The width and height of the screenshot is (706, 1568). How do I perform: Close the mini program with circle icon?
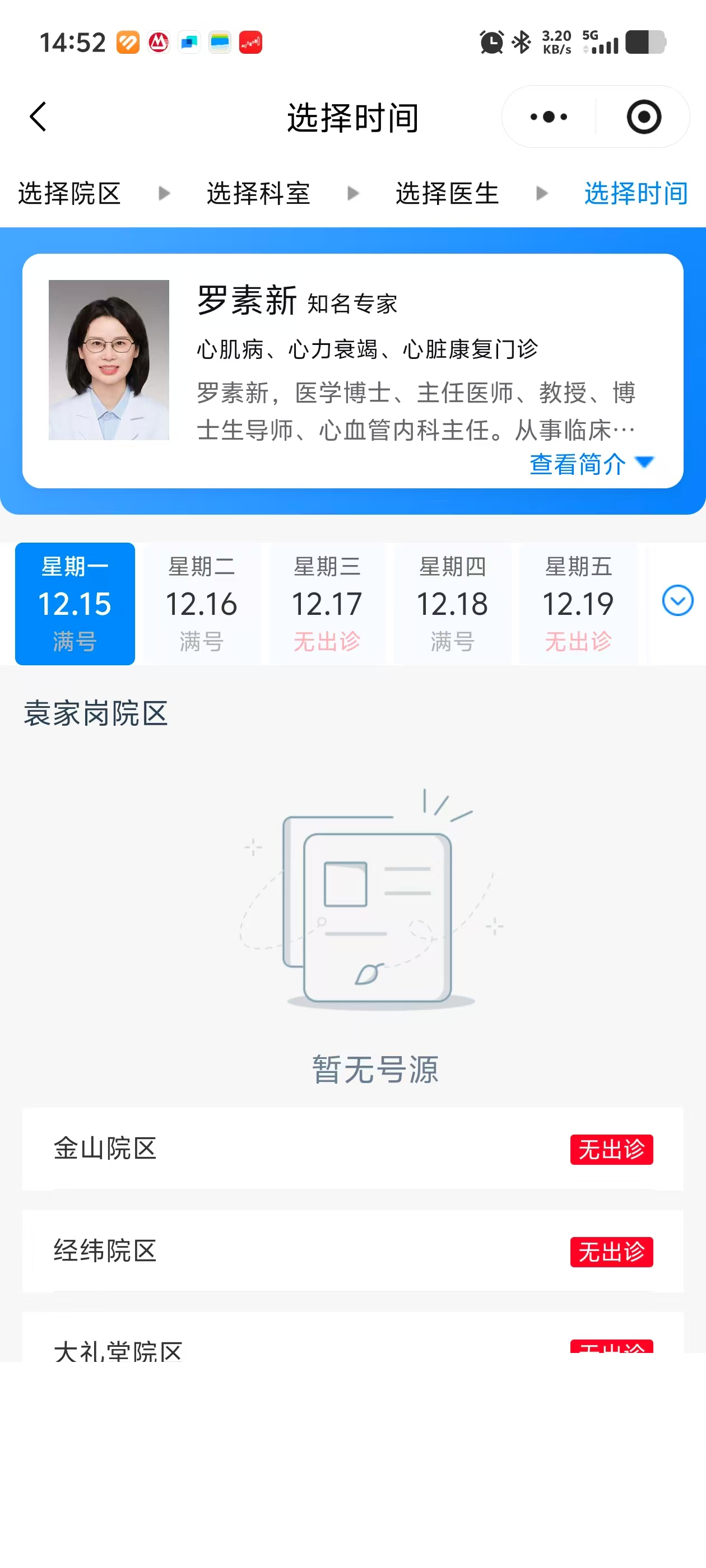click(643, 117)
